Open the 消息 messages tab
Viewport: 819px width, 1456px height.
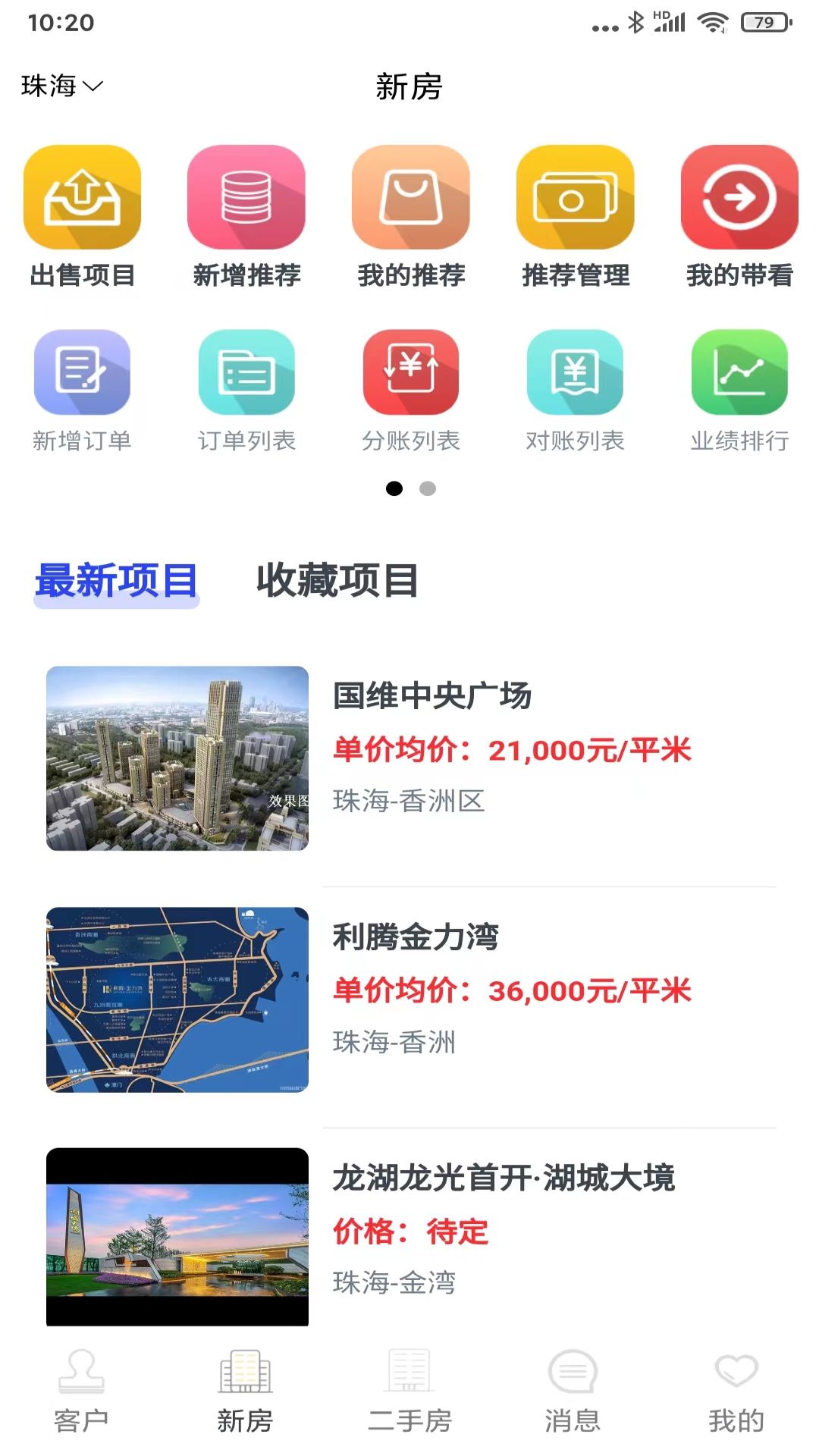[573, 1392]
